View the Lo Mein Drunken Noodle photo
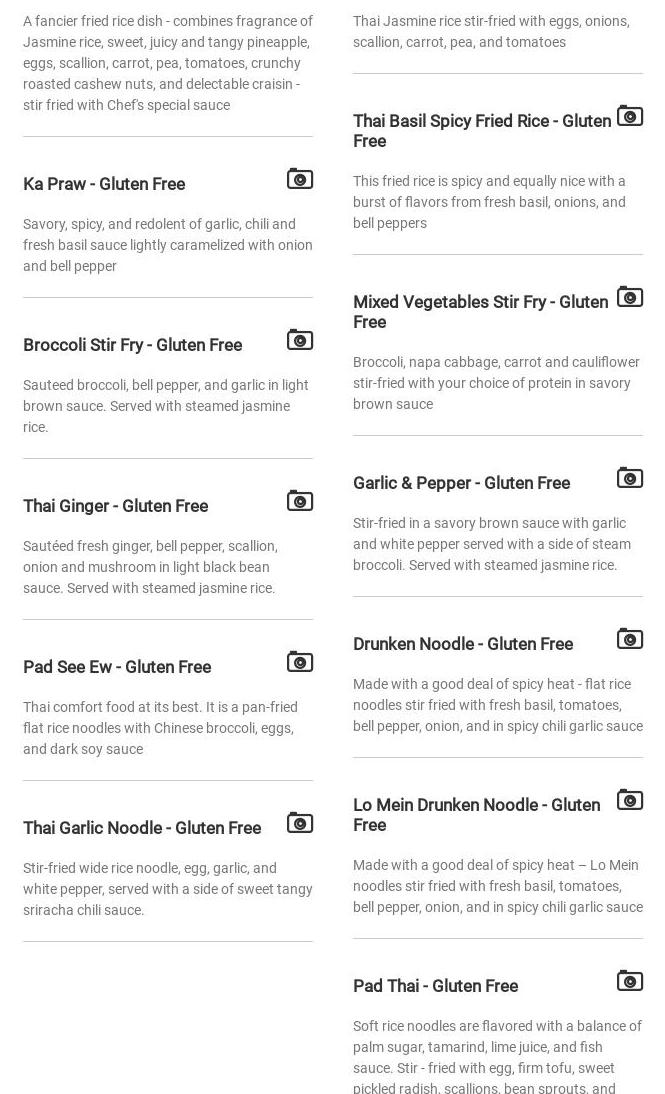The image size is (665, 1094). tap(630, 800)
